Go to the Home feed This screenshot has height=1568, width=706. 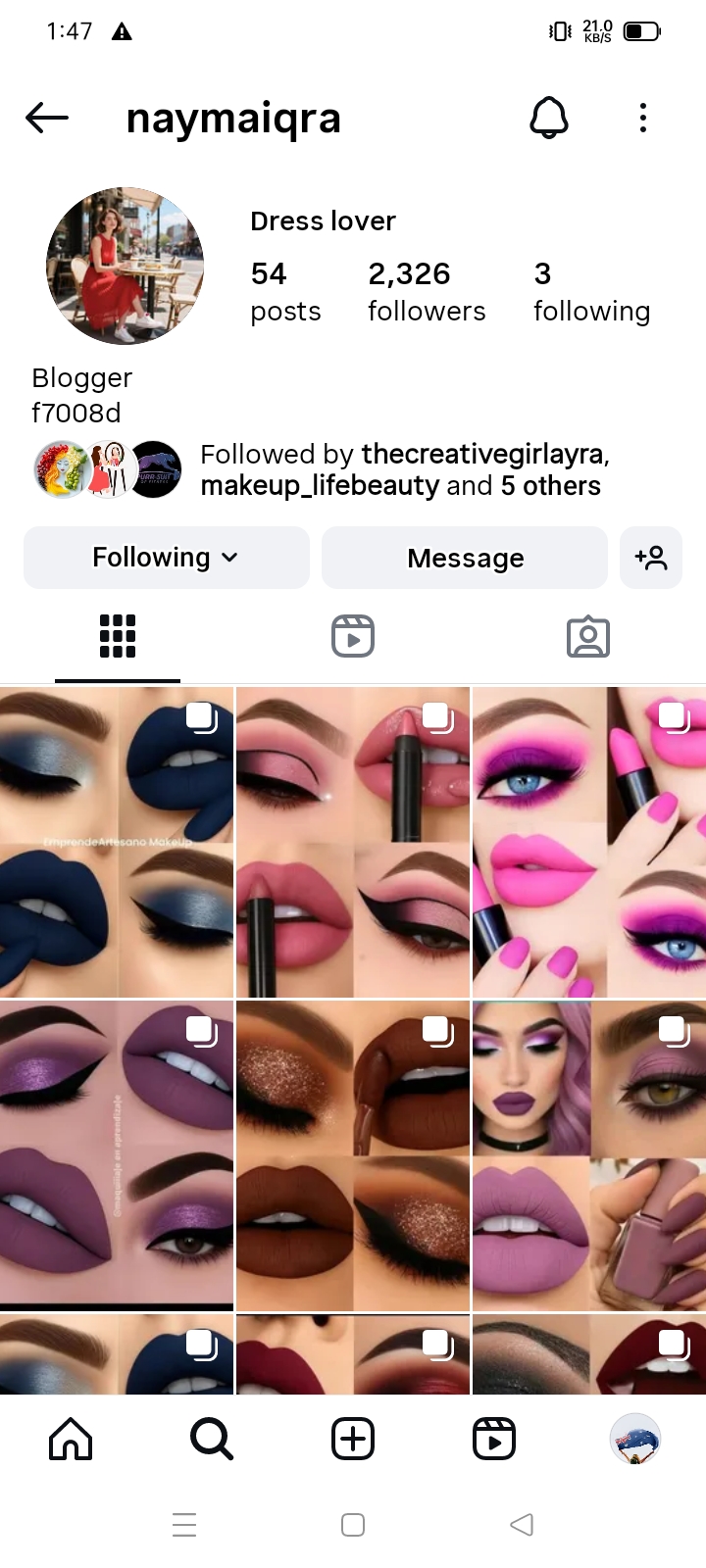click(71, 1439)
